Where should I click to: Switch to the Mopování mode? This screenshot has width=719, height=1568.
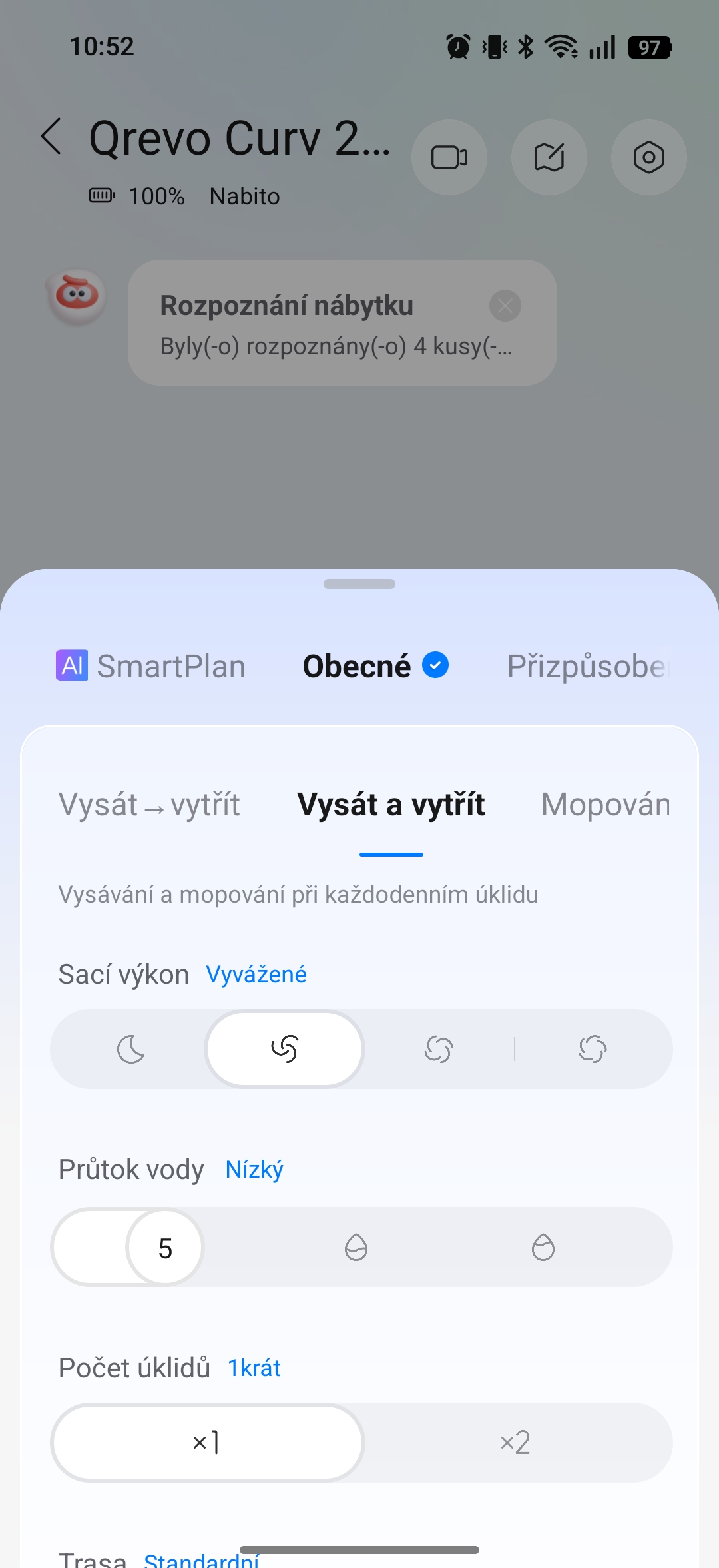pos(606,805)
